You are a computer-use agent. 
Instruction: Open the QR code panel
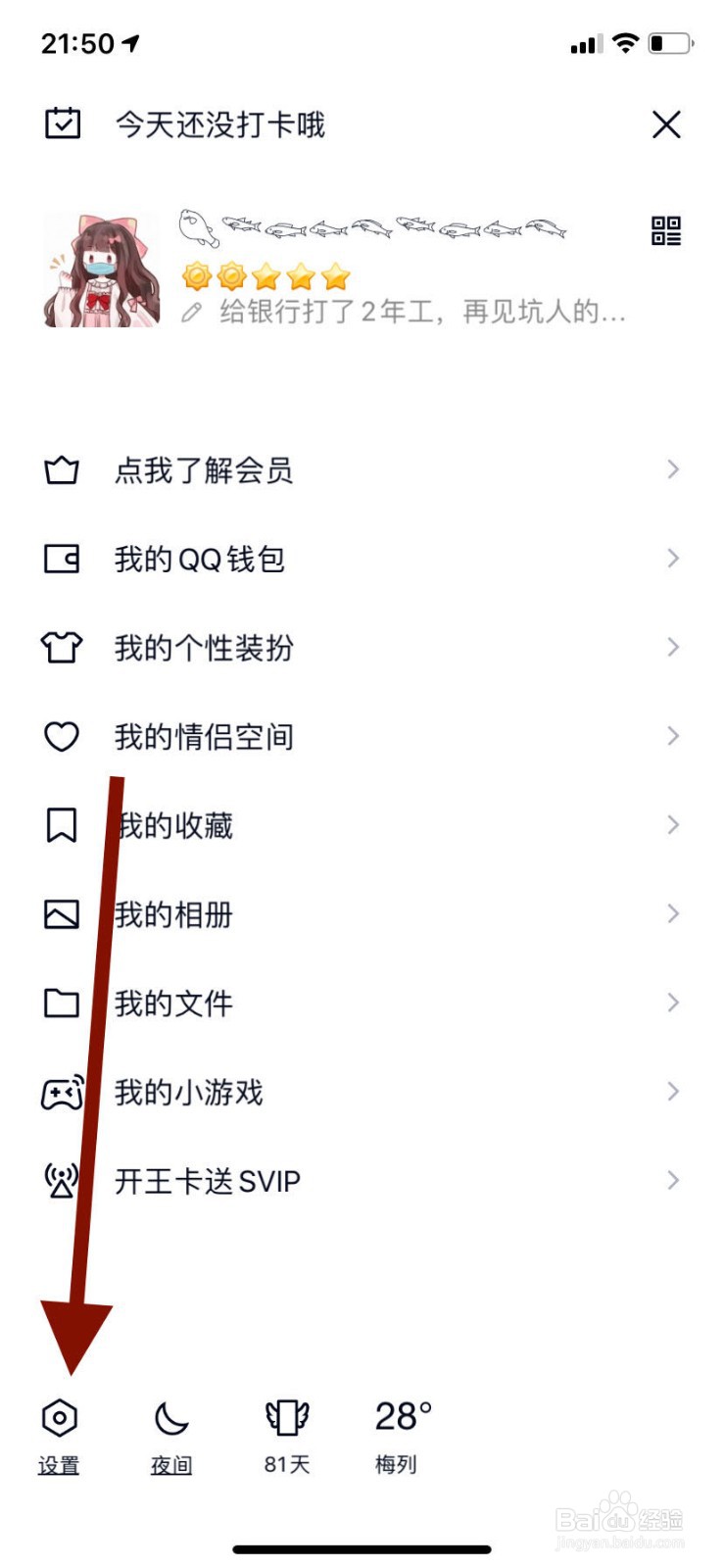665,232
